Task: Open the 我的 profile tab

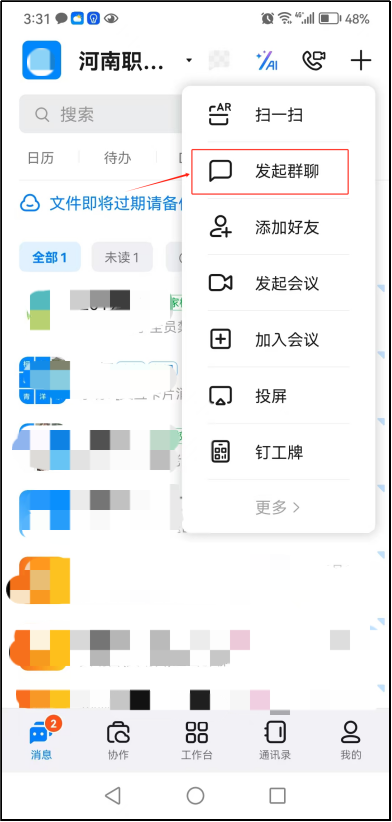Action: (351, 740)
